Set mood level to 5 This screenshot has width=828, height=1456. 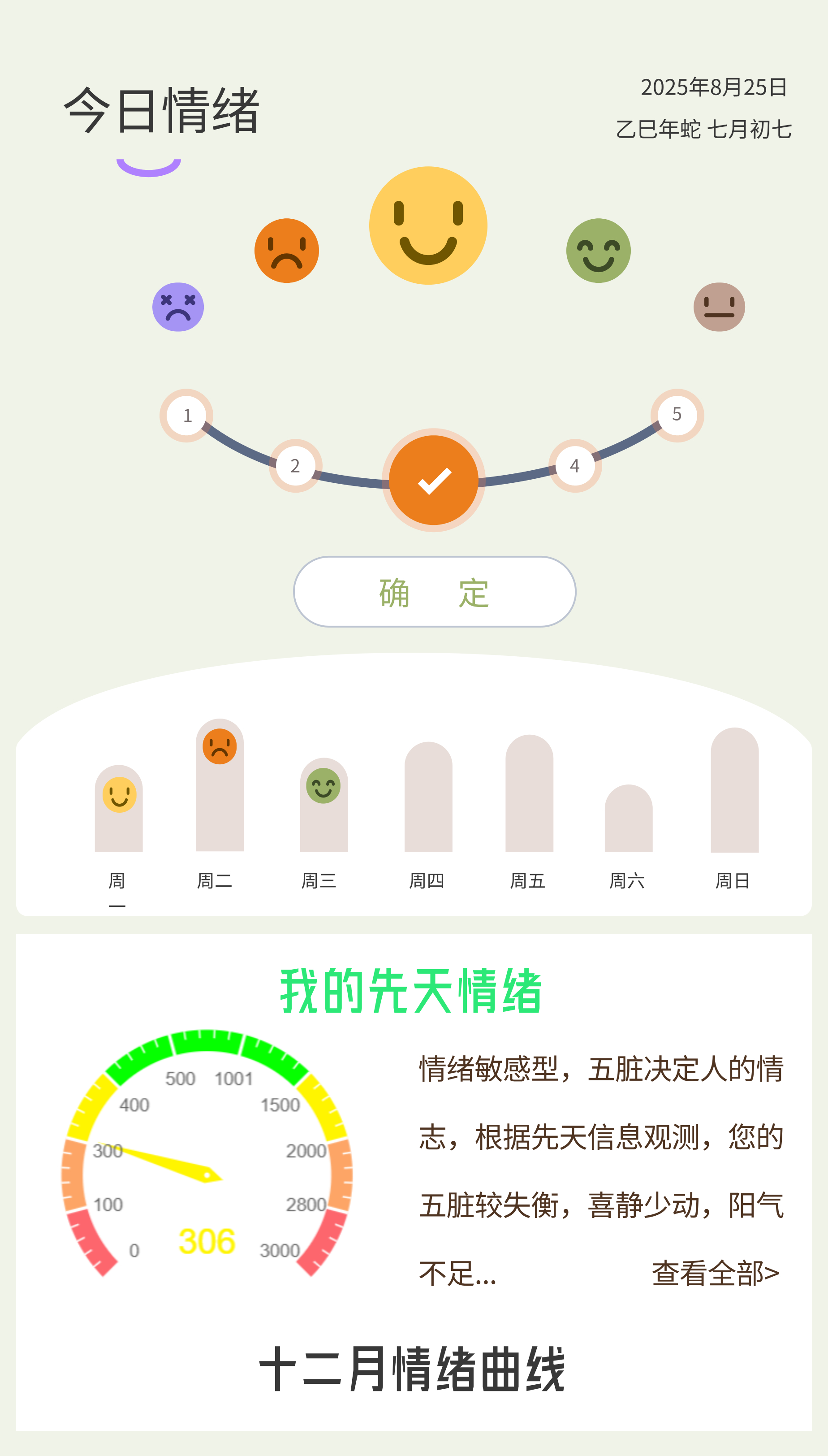pos(677,414)
